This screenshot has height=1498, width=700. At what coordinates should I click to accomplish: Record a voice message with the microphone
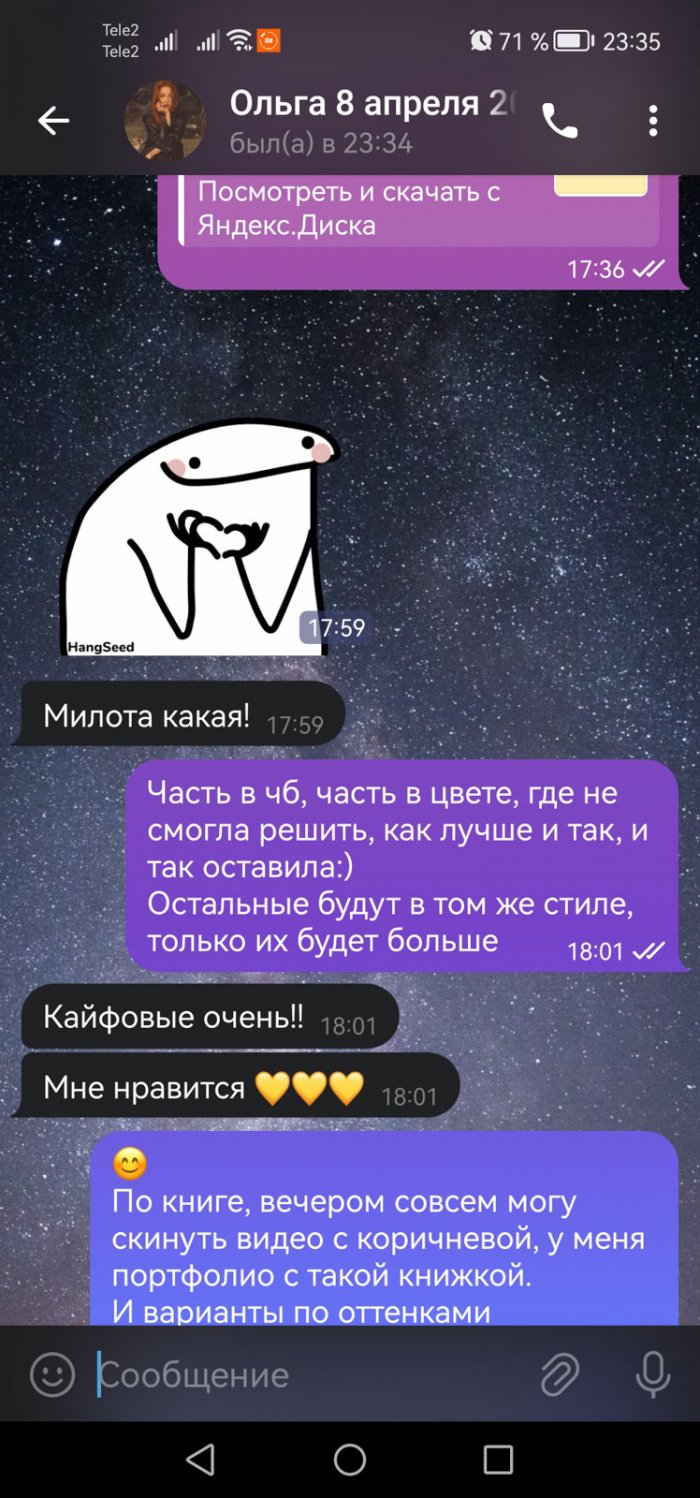[x=652, y=1375]
